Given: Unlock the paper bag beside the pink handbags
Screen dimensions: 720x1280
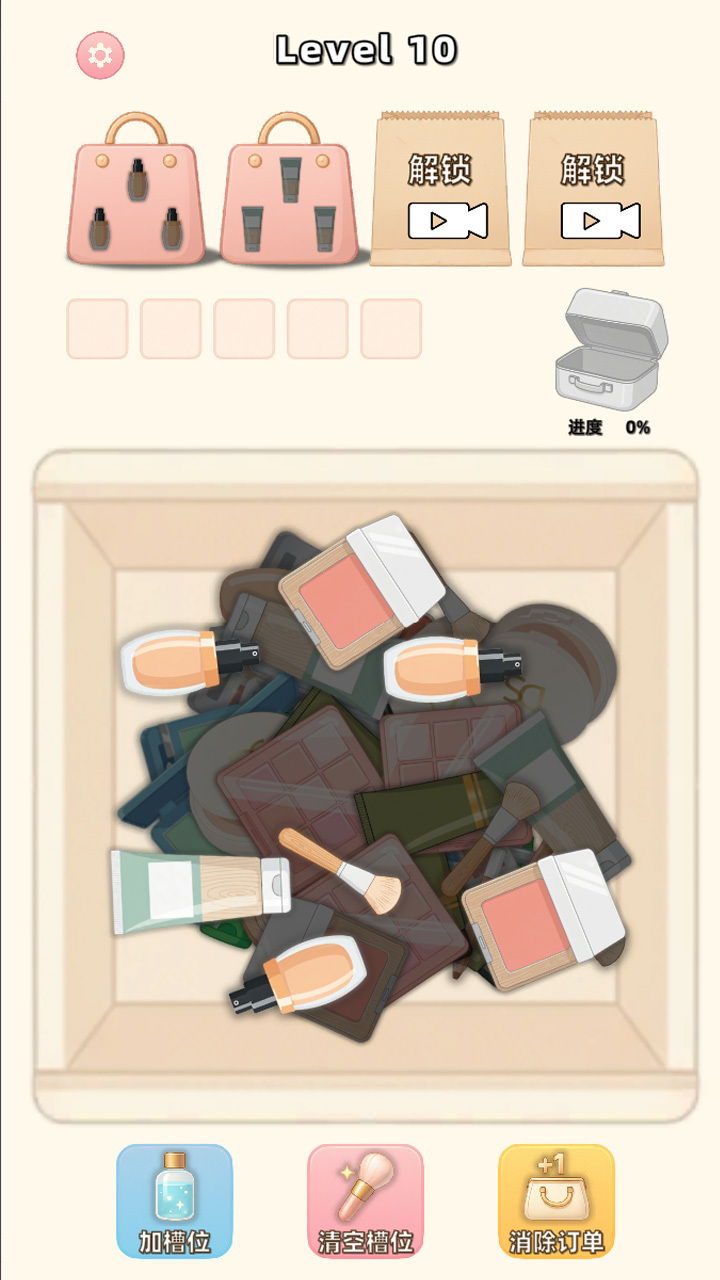Looking at the screenshot, I should pyautogui.click(x=441, y=191).
